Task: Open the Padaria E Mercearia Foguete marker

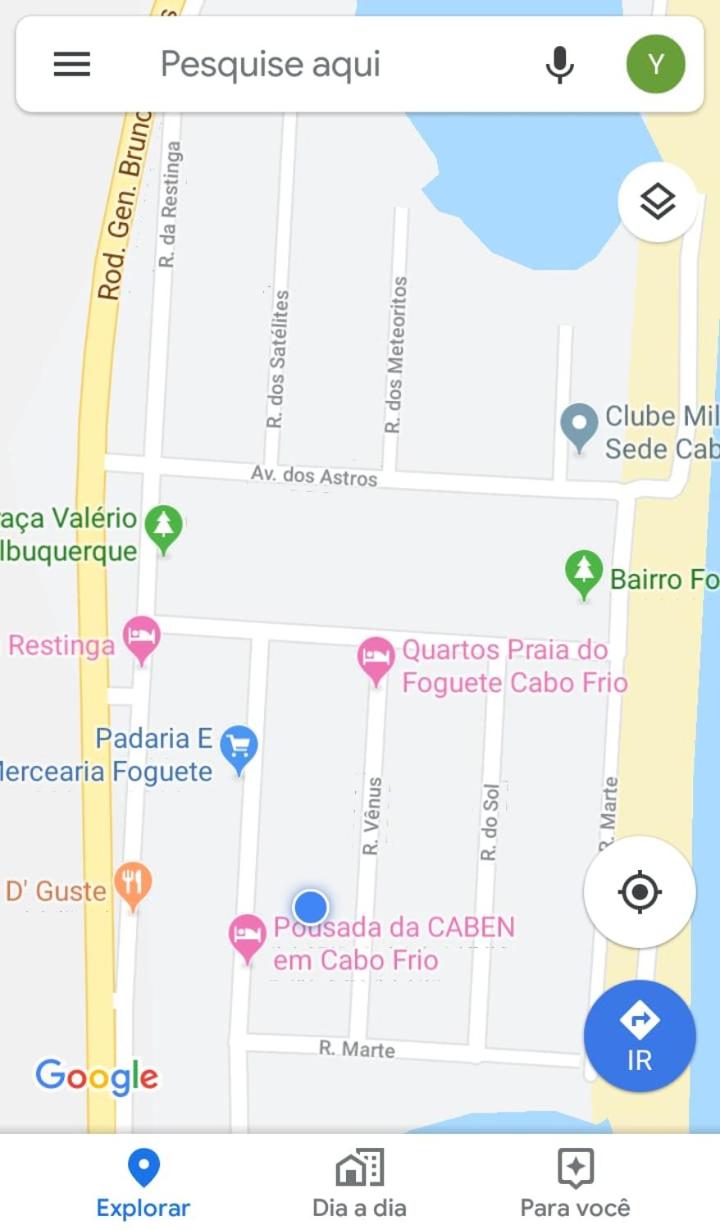Action: 239,748
